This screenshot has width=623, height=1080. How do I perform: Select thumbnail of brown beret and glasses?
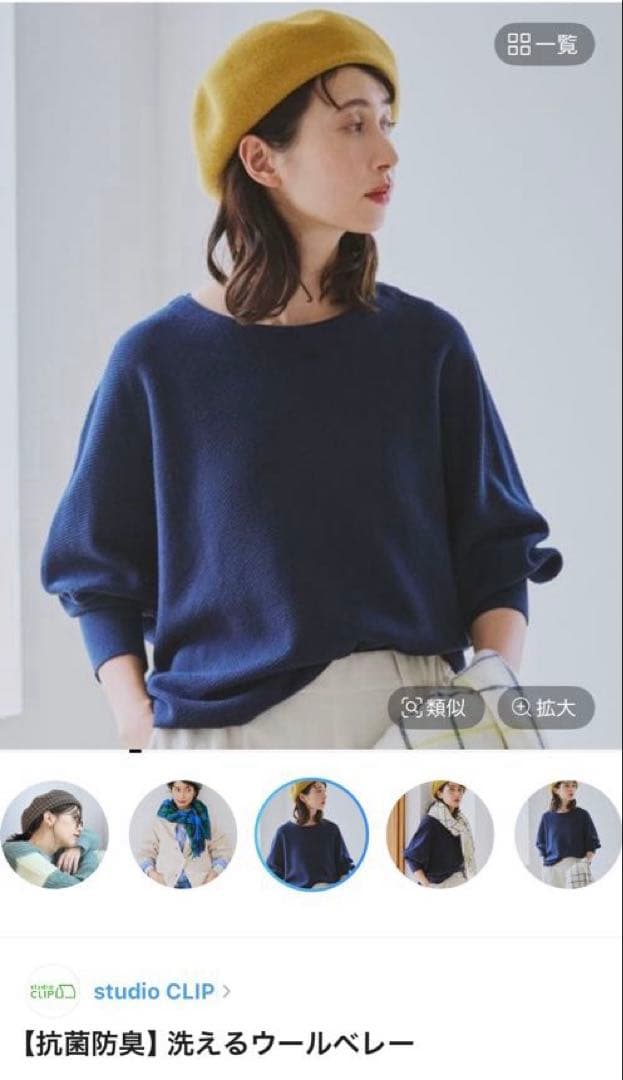click(54, 834)
